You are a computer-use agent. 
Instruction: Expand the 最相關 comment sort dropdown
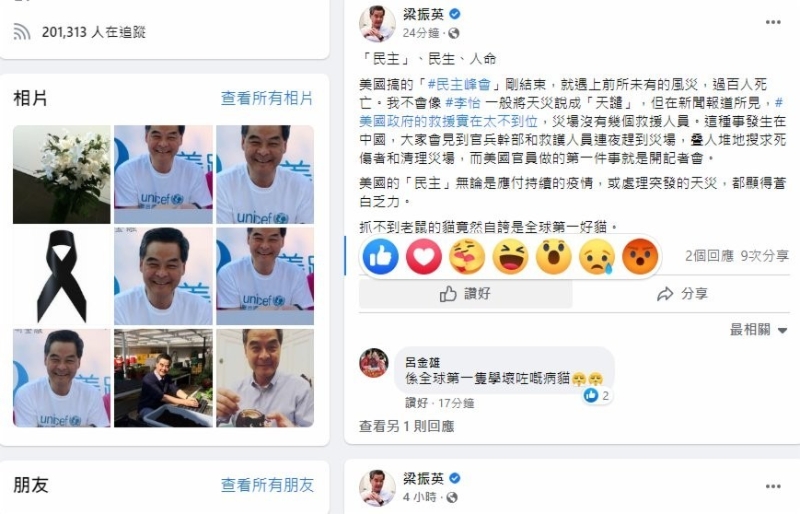tap(757, 329)
